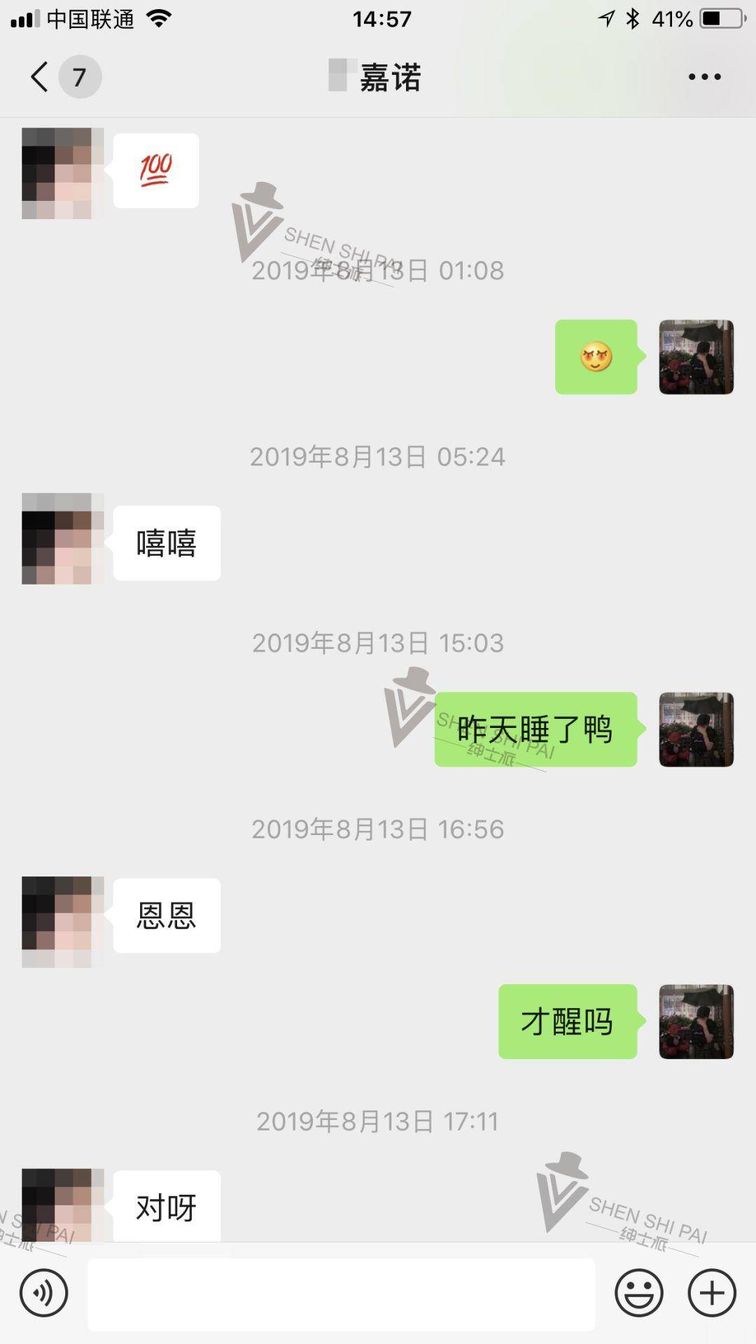Image resolution: width=756 pixels, height=1344 pixels.
Task: Select the unread badge showing 7
Action: coord(77,76)
